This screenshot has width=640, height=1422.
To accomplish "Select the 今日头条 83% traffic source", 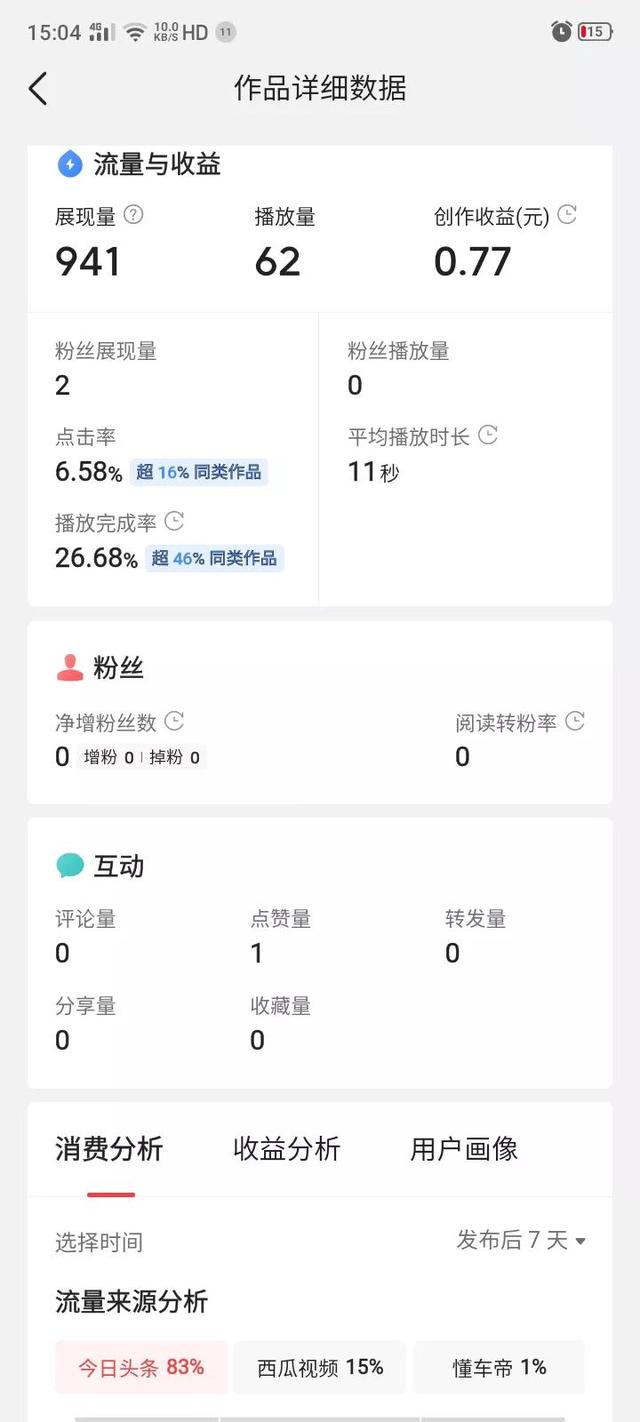I will click(141, 1367).
